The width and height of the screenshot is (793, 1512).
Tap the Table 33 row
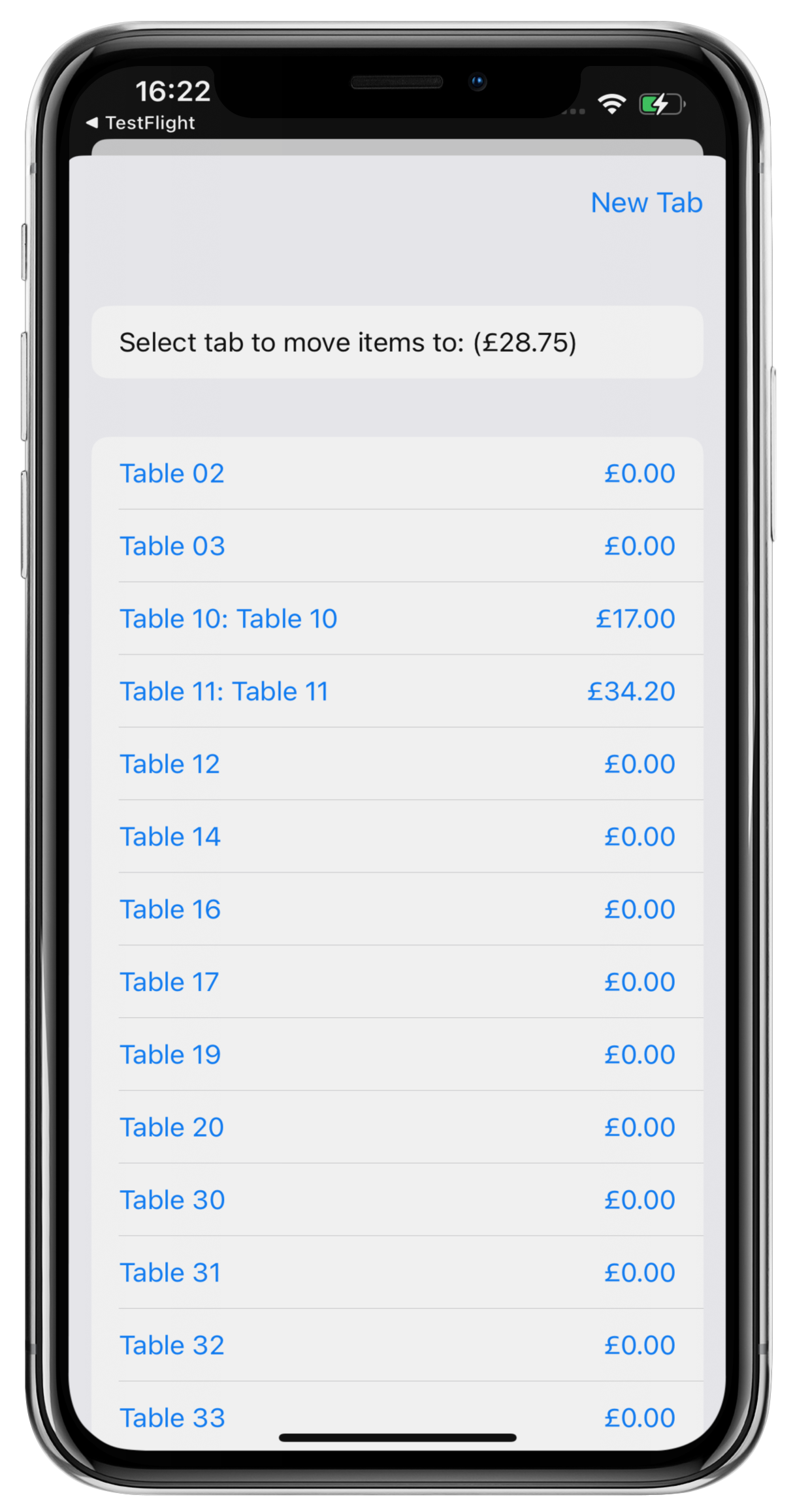397,1415
